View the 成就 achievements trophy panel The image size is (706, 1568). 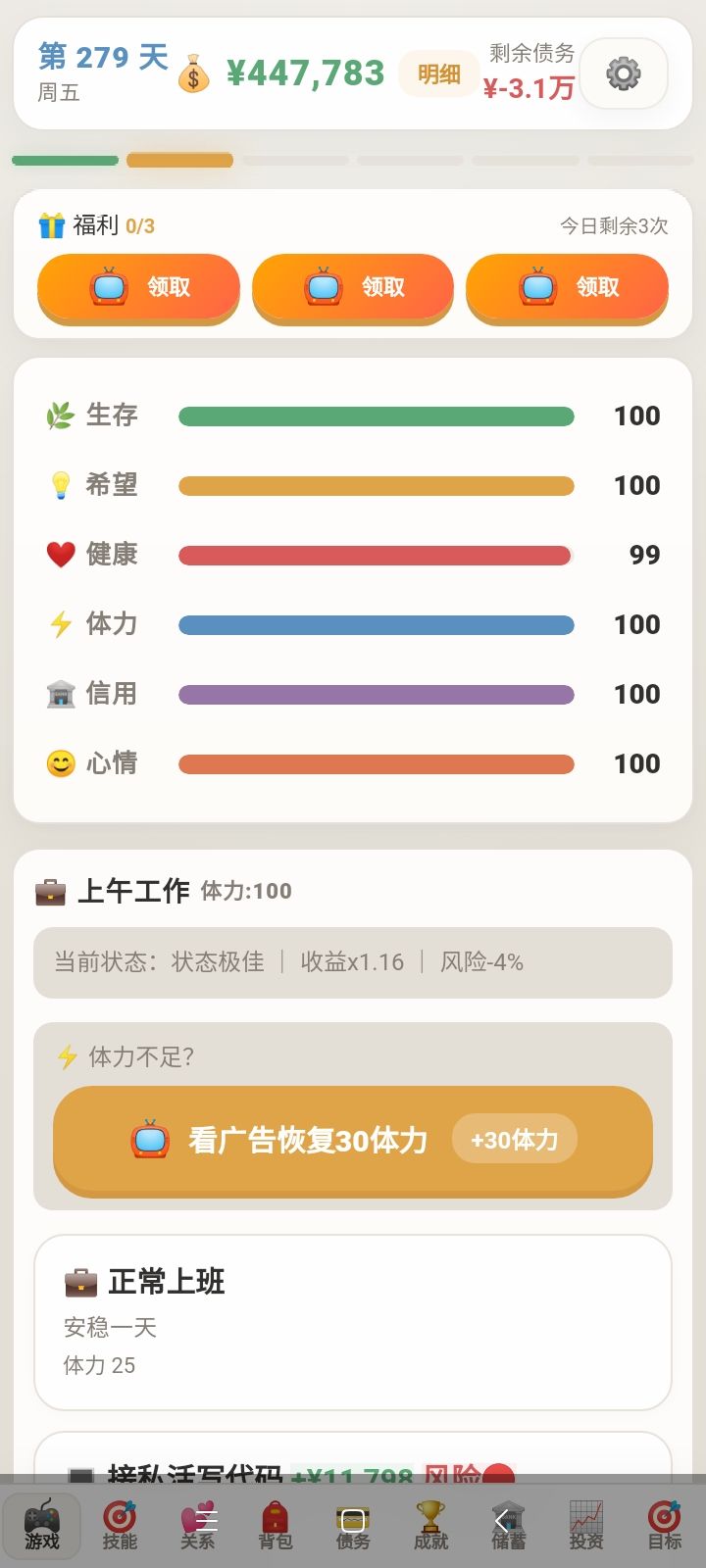430,1525
